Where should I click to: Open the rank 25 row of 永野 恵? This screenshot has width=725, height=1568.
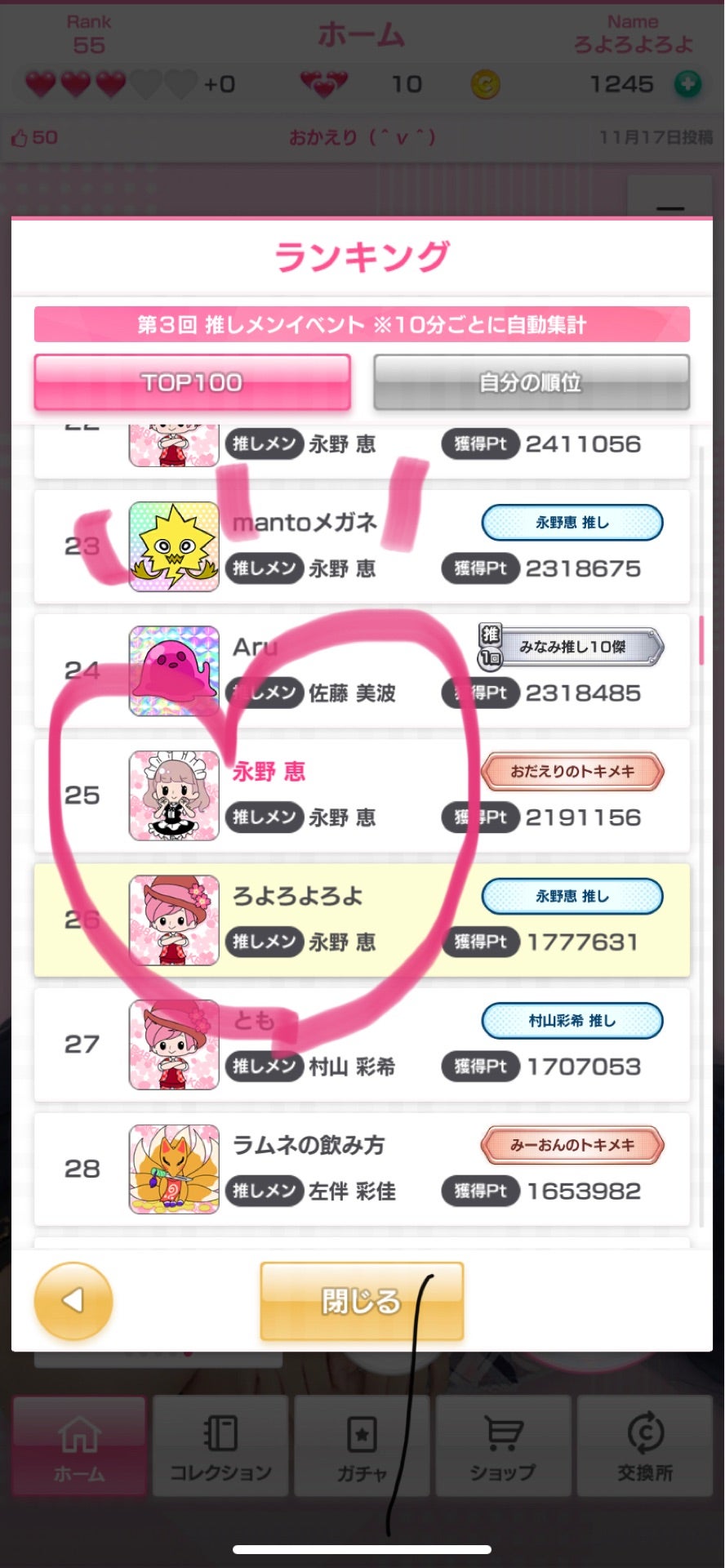pyautogui.click(x=362, y=795)
